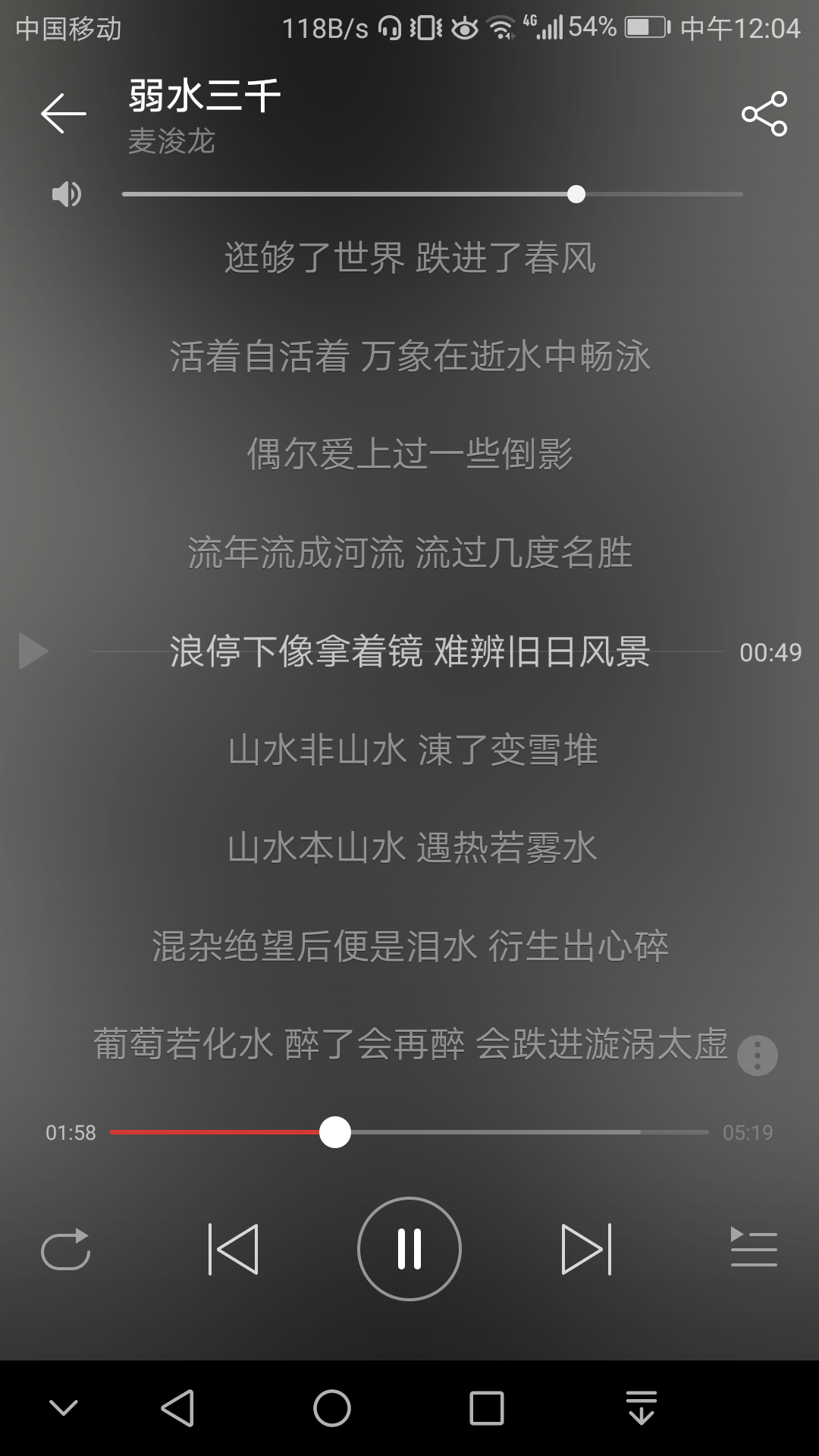Open the lyrics options three-dot menu

tap(757, 1055)
